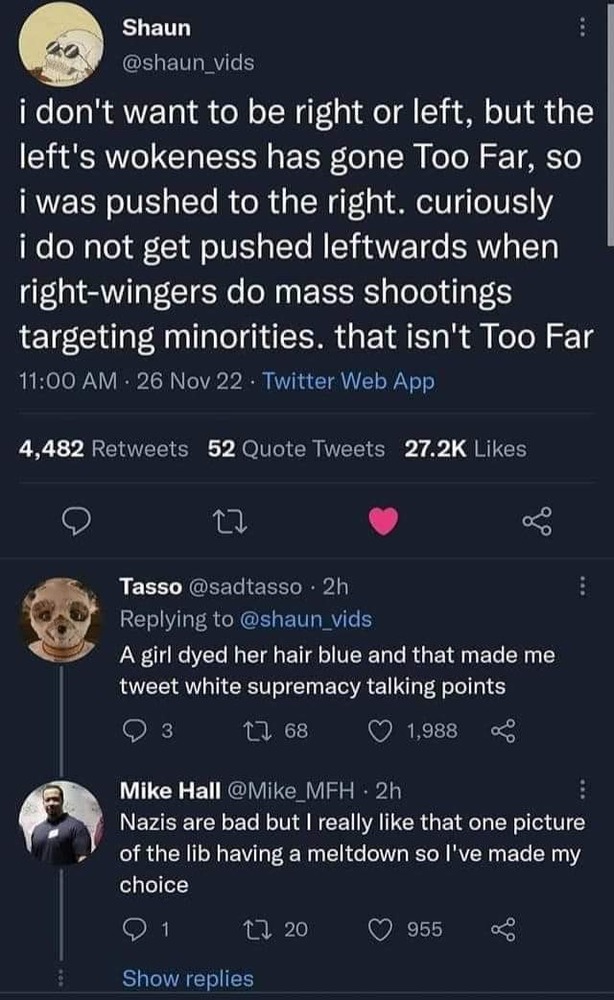Open the @shaun_vids link in Tasso's reply
Viewport: 614px width, 1000px height.
306,619
